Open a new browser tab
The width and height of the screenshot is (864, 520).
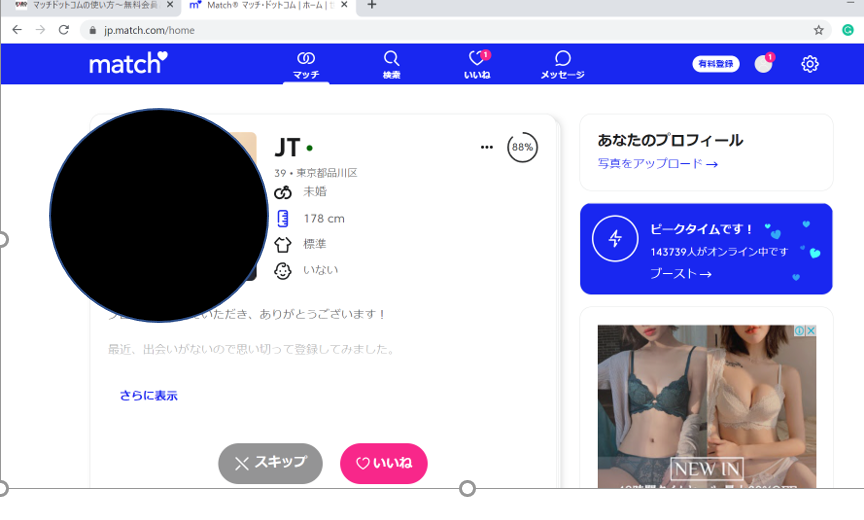pyautogui.click(x=372, y=6)
